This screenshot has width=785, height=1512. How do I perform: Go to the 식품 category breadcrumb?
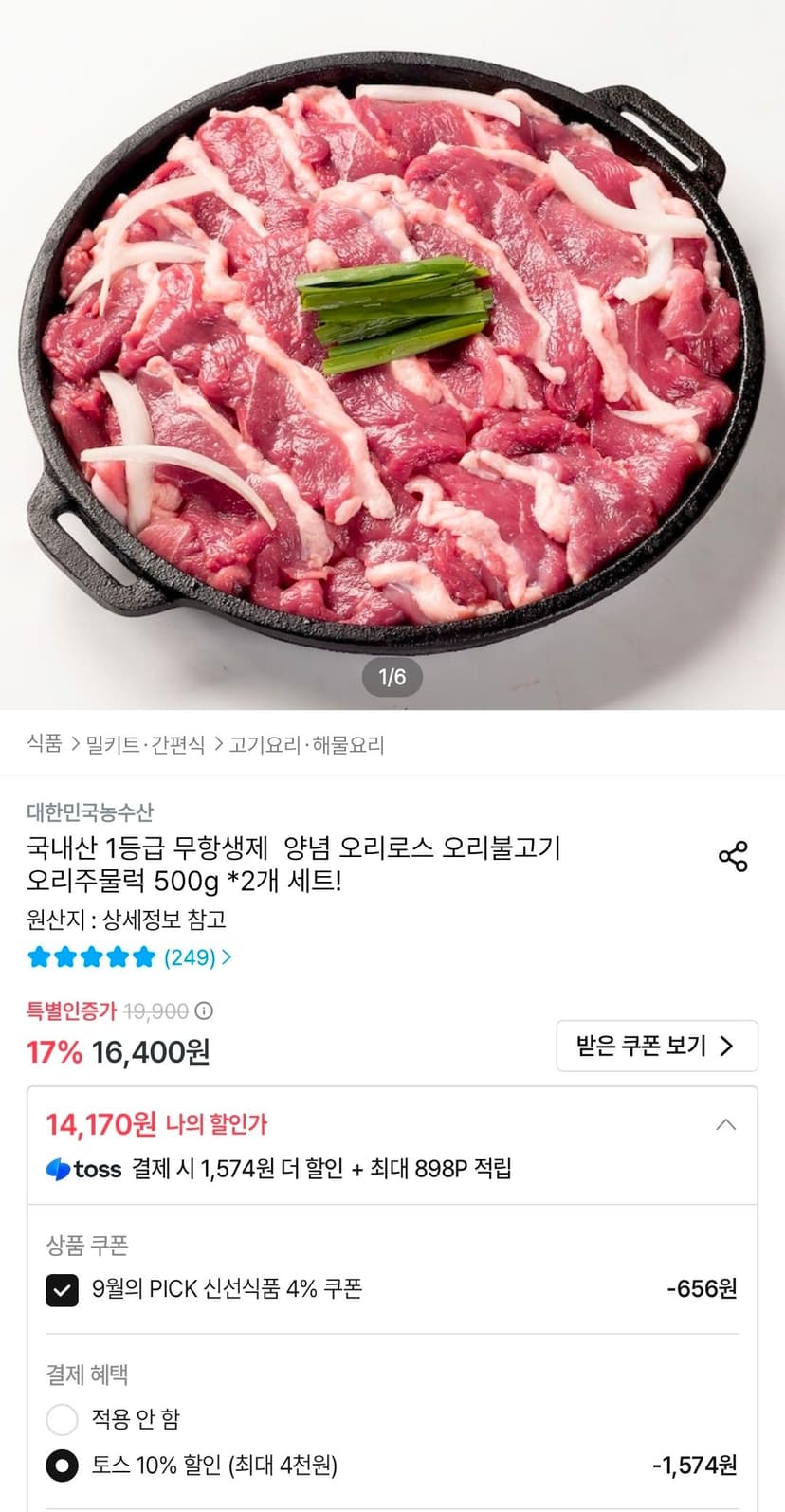click(x=45, y=744)
